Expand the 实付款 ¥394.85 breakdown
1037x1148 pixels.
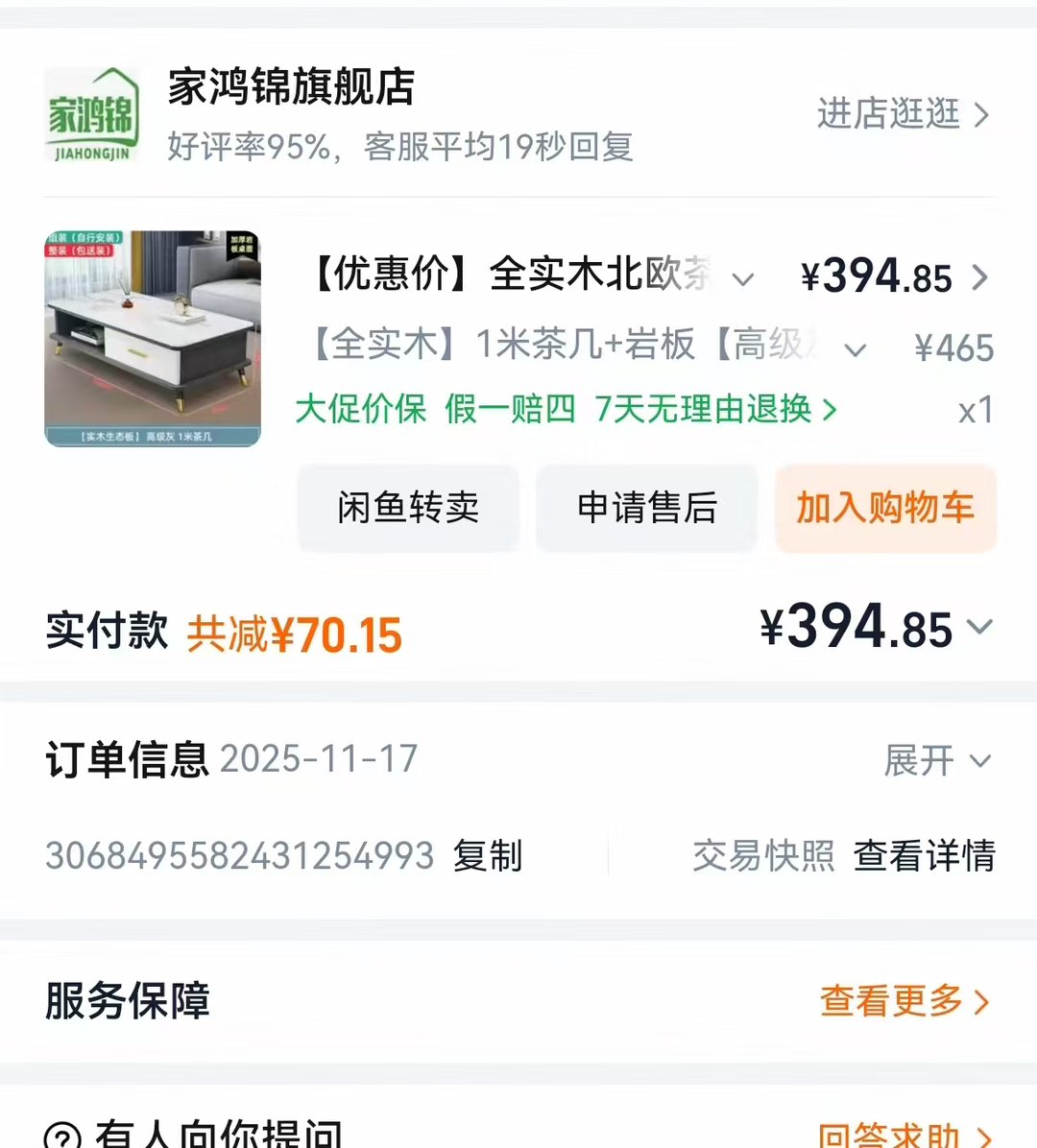tap(978, 628)
